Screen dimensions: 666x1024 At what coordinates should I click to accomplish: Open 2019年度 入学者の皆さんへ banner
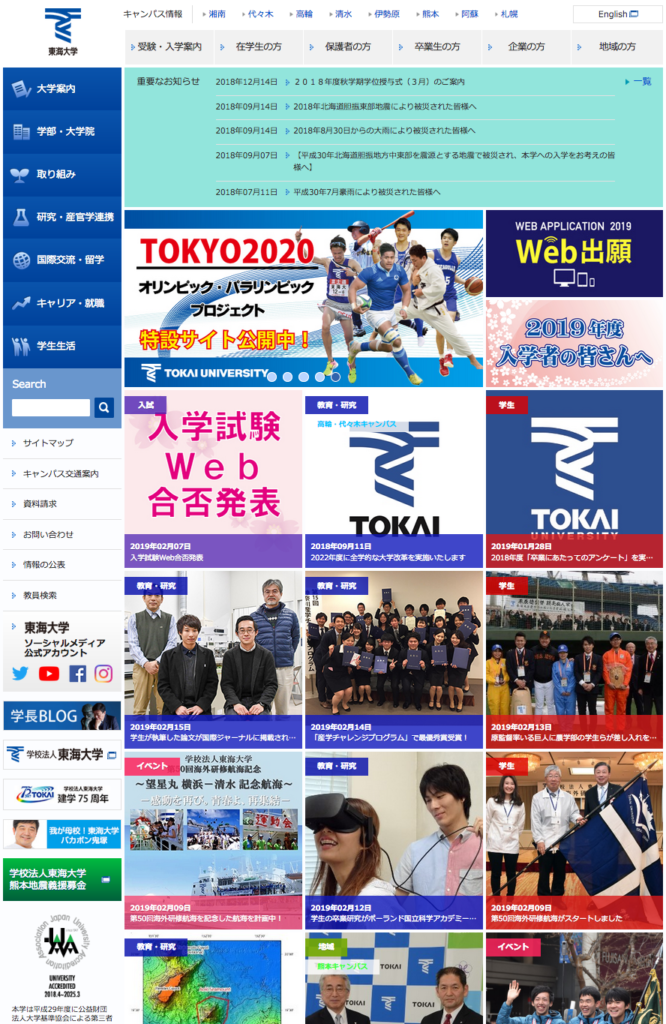[573, 343]
